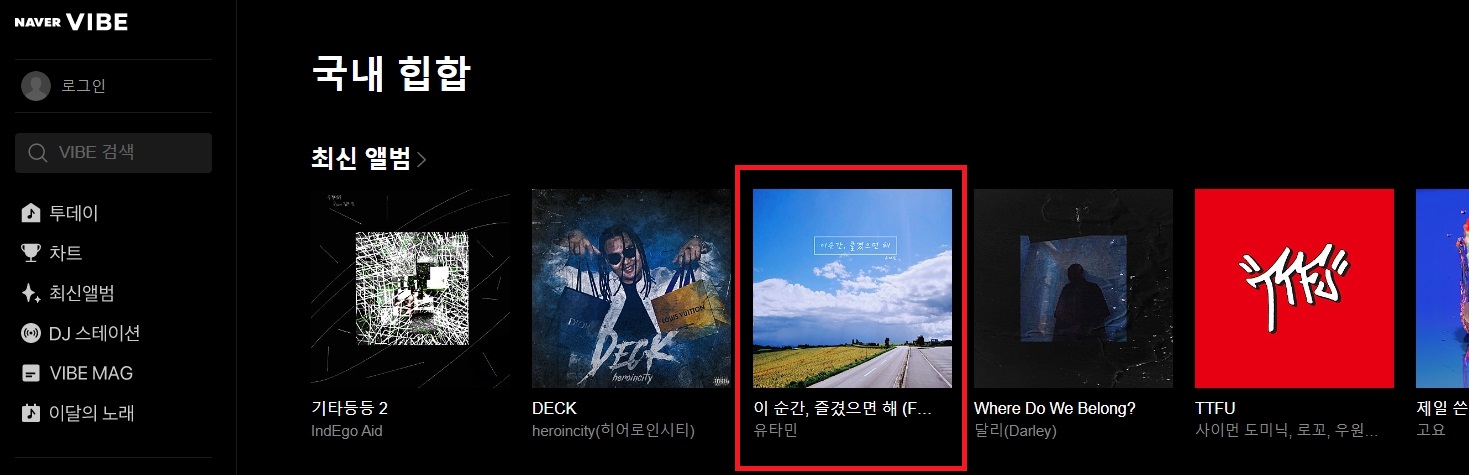The image size is (1469, 475).
Task: Open the DECK album by heroincity
Action: coord(631,288)
